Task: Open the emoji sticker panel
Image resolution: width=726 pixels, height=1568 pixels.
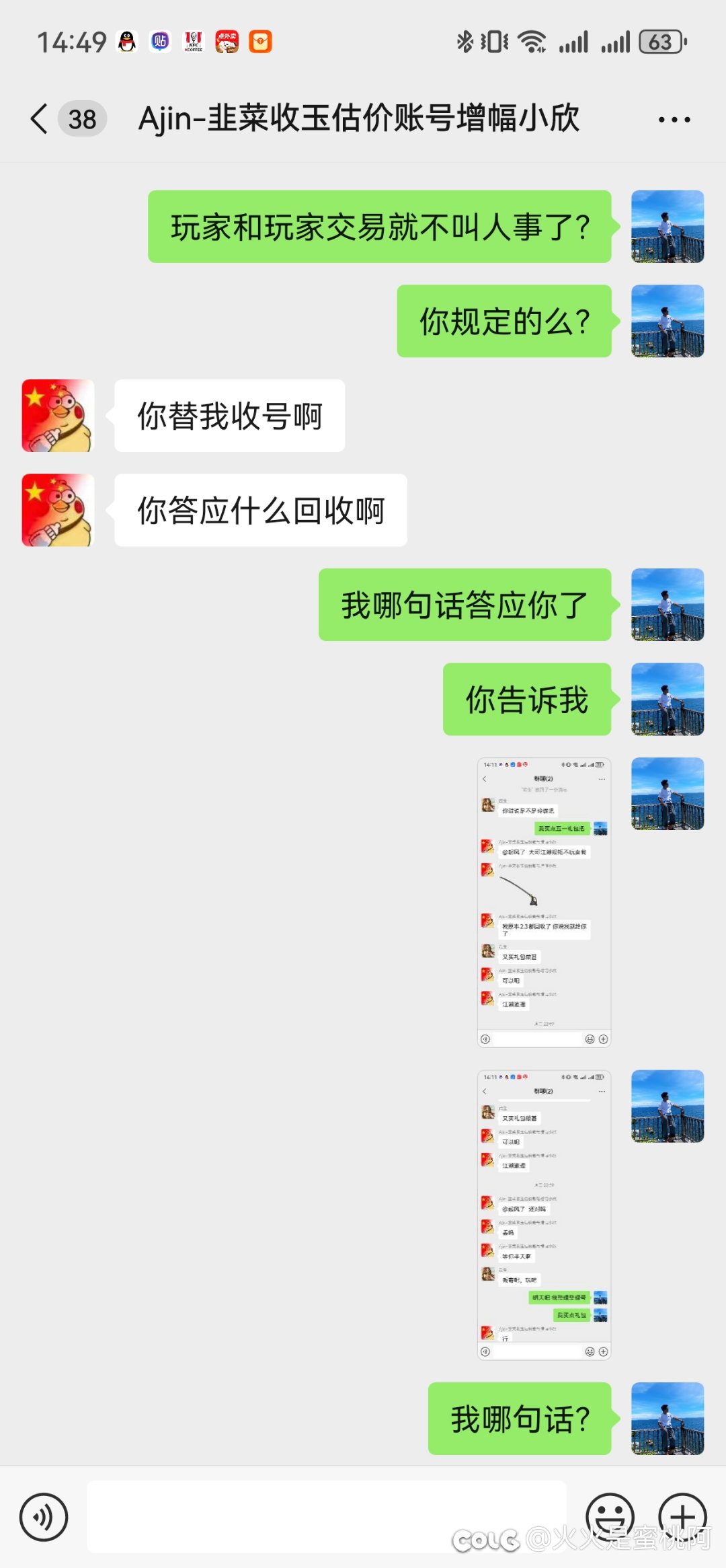Action: tap(610, 1517)
